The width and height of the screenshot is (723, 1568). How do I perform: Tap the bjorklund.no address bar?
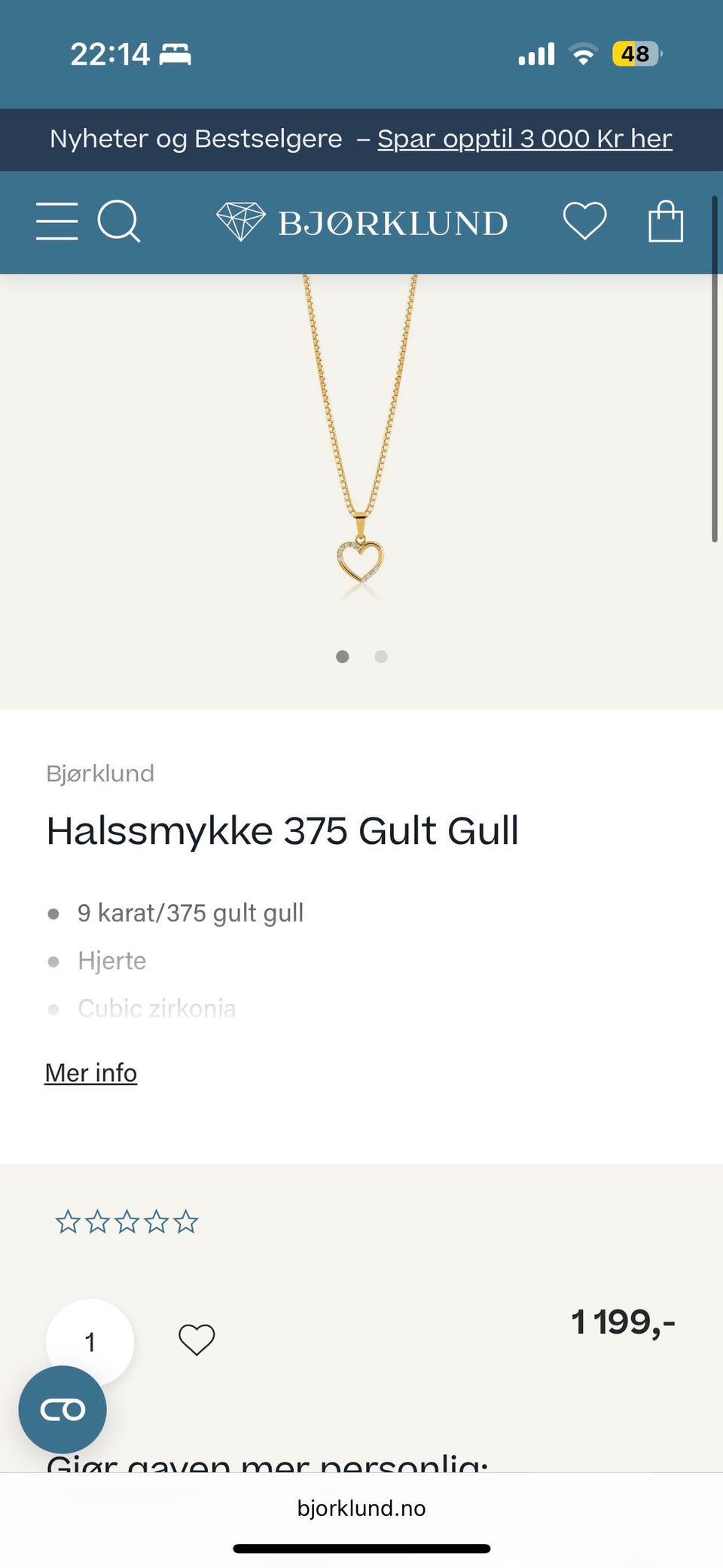point(361,1508)
